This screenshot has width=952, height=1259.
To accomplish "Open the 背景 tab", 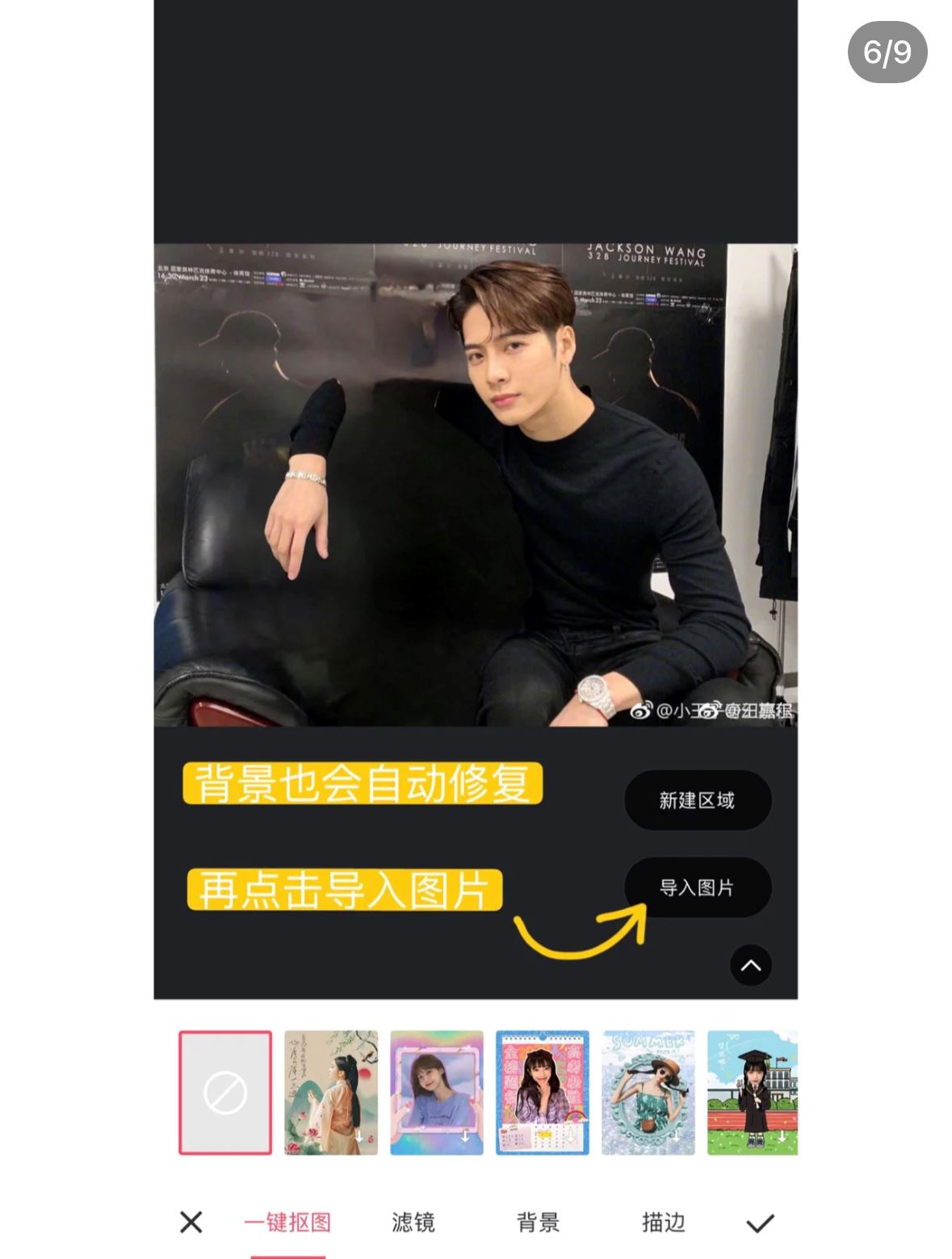I will coord(539,1222).
